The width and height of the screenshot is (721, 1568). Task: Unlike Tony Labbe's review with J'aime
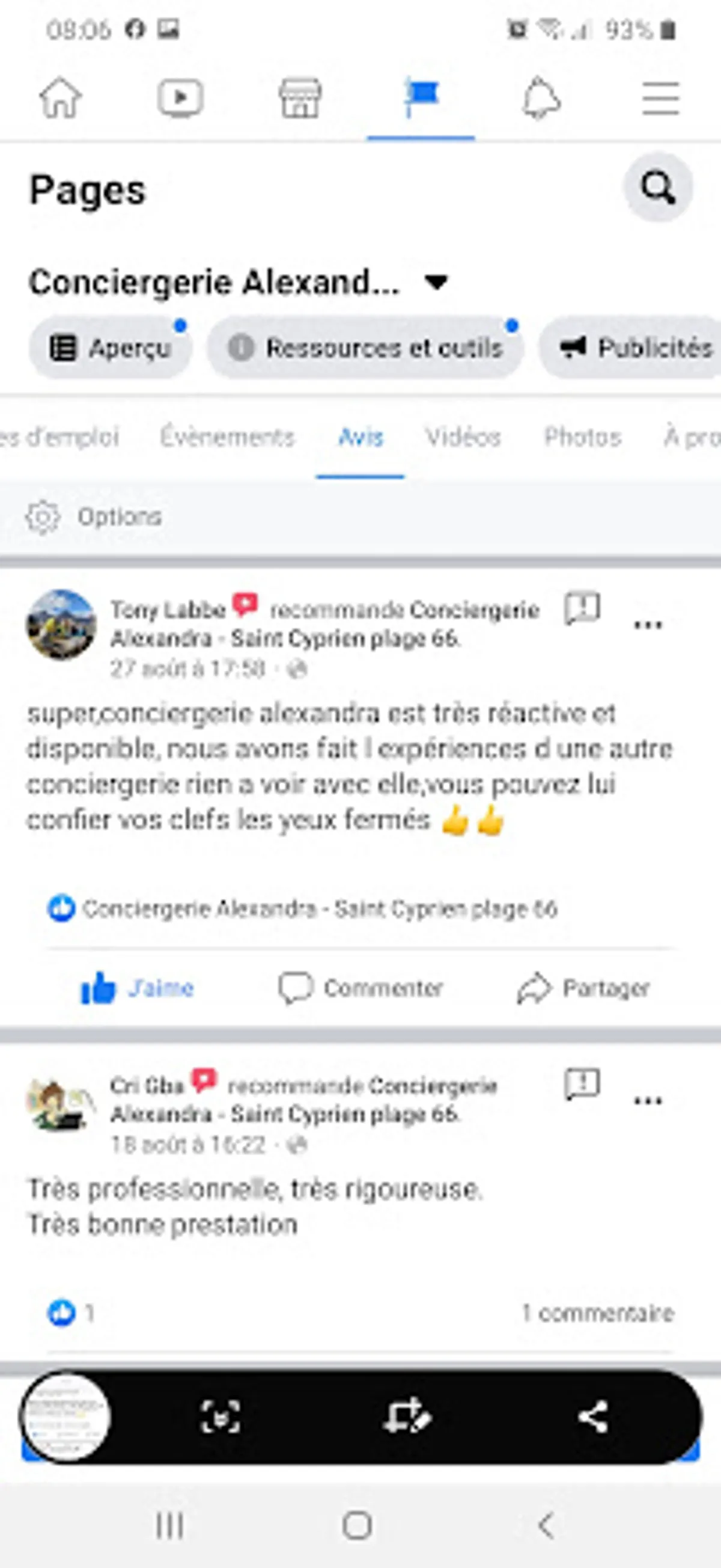tap(138, 987)
